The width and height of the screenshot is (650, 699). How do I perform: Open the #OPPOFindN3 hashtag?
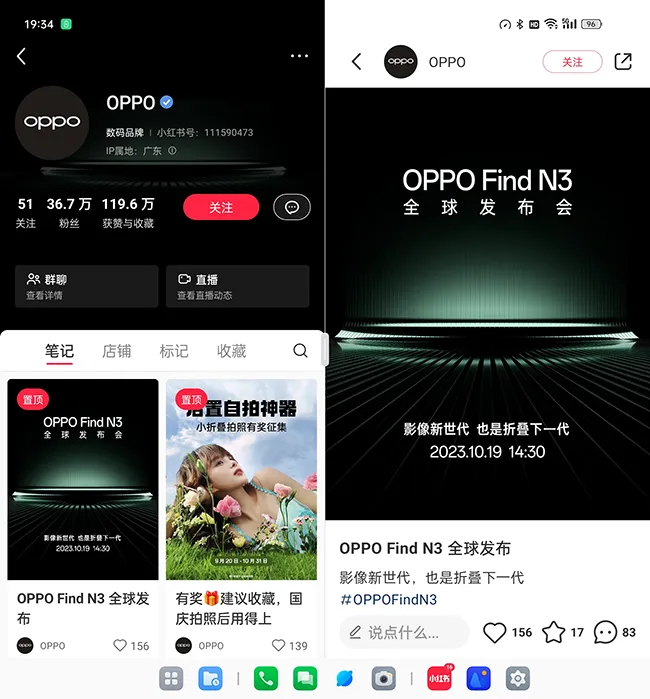point(388,600)
